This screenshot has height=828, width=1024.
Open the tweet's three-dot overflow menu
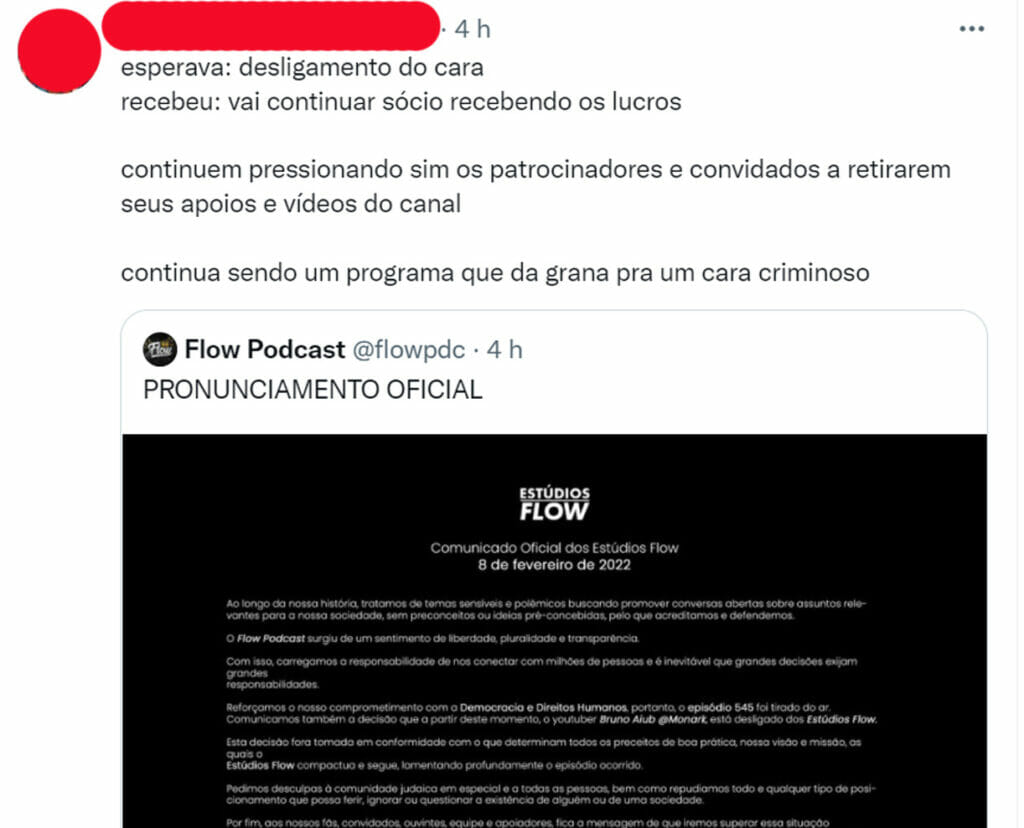pyautogui.click(x=971, y=29)
